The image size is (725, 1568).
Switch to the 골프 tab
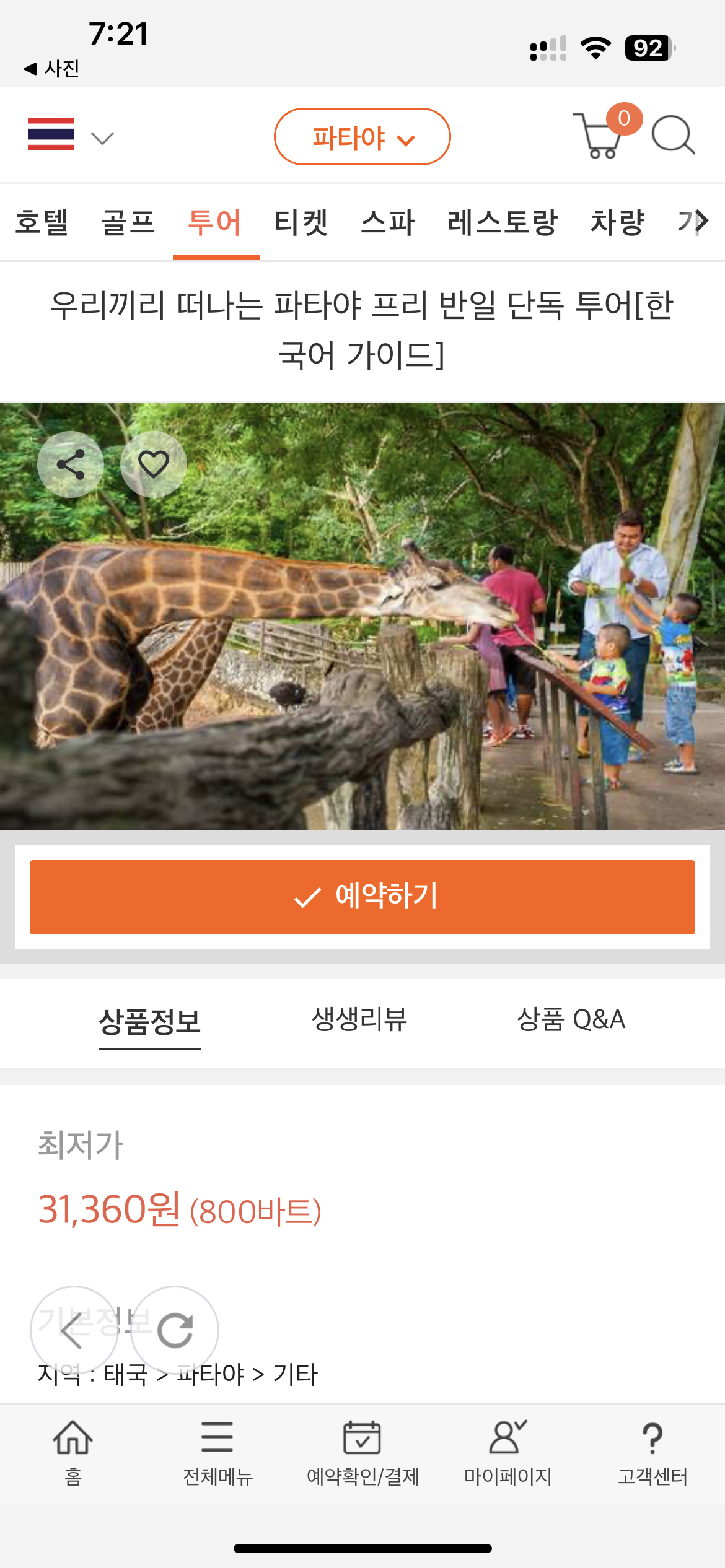128,222
